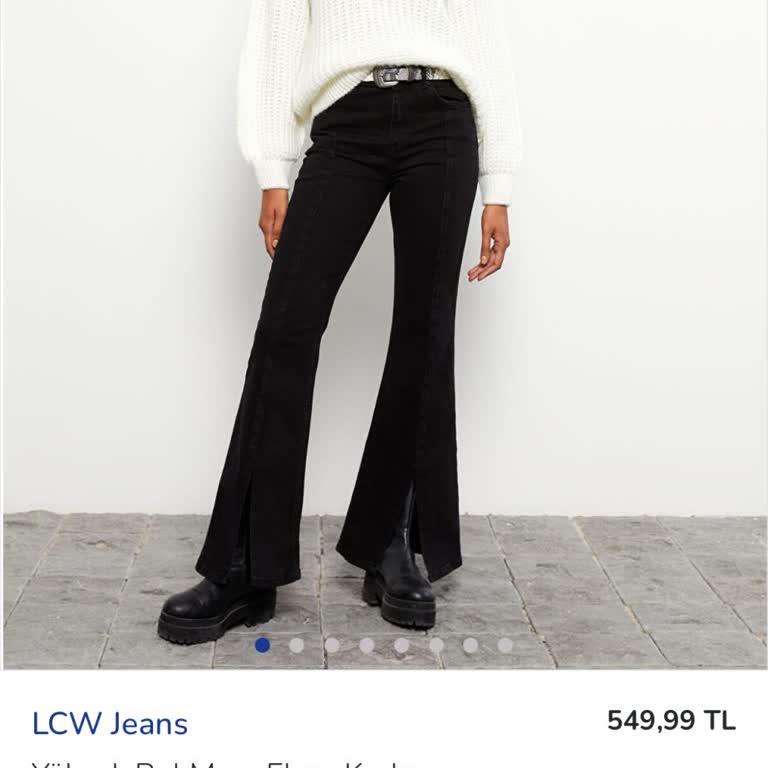768x768 pixels.
Task: Jump to the second image carousel dot
Action: point(297,645)
